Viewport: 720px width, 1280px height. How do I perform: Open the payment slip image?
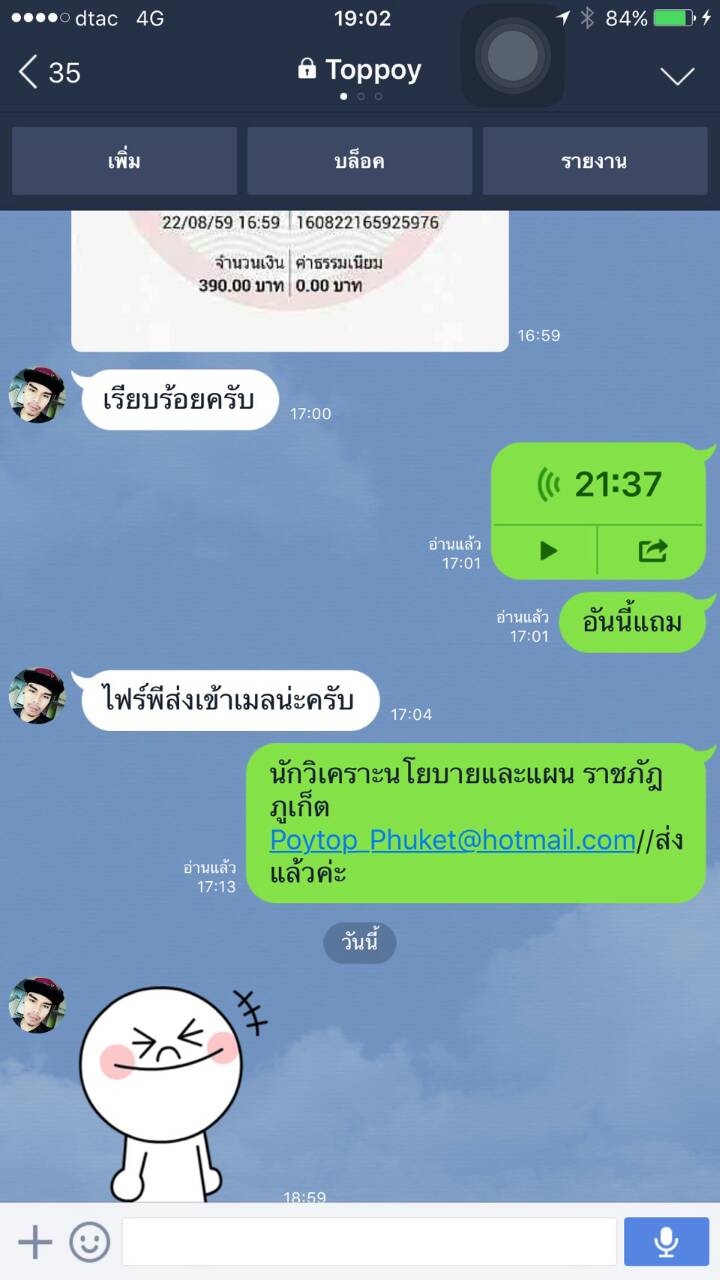pyautogui.click(x=290, y=280)
